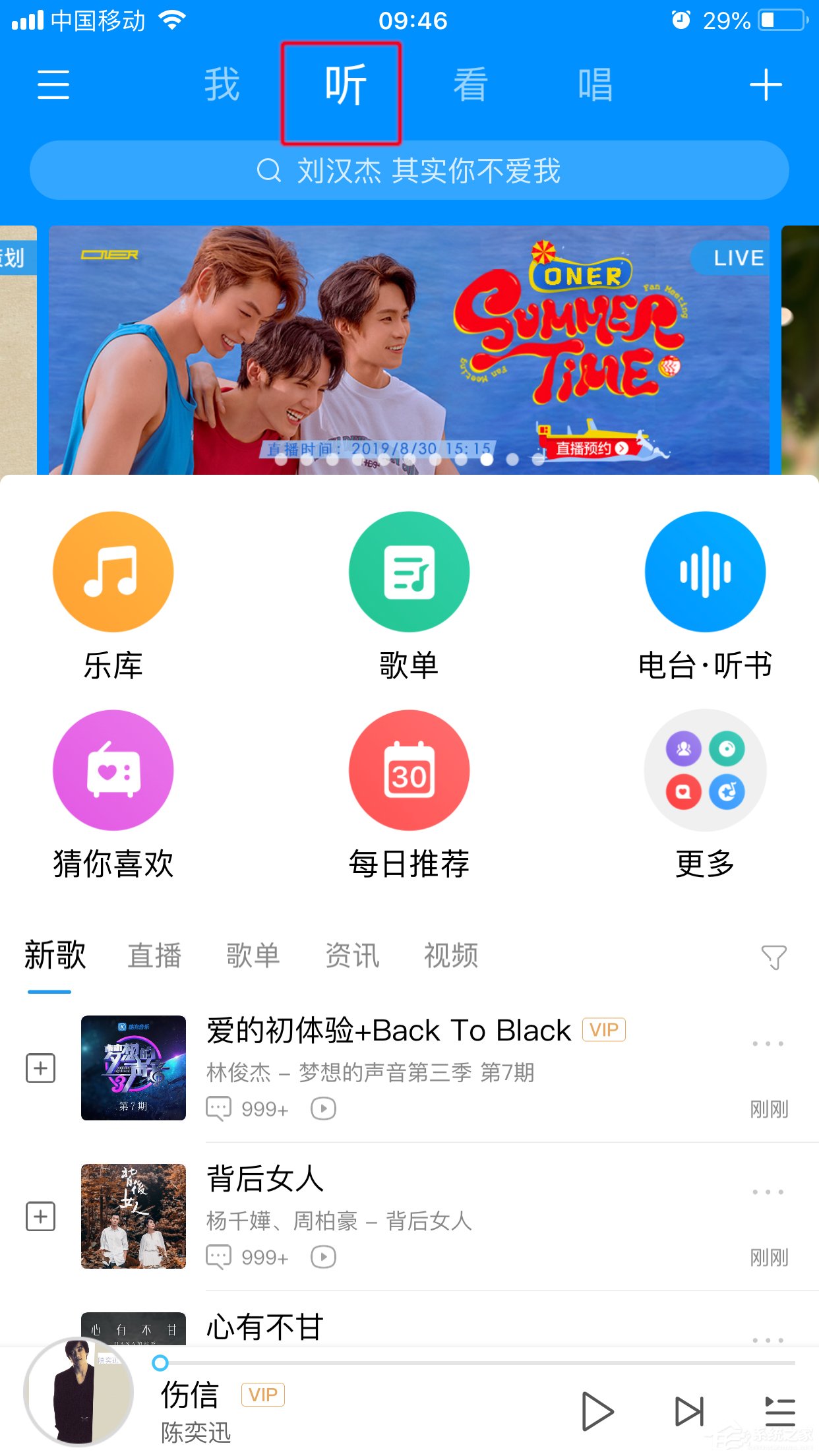Open the hamburger menu
Viewport: 819px width, 1456px height.
click(x=53, y=84)
